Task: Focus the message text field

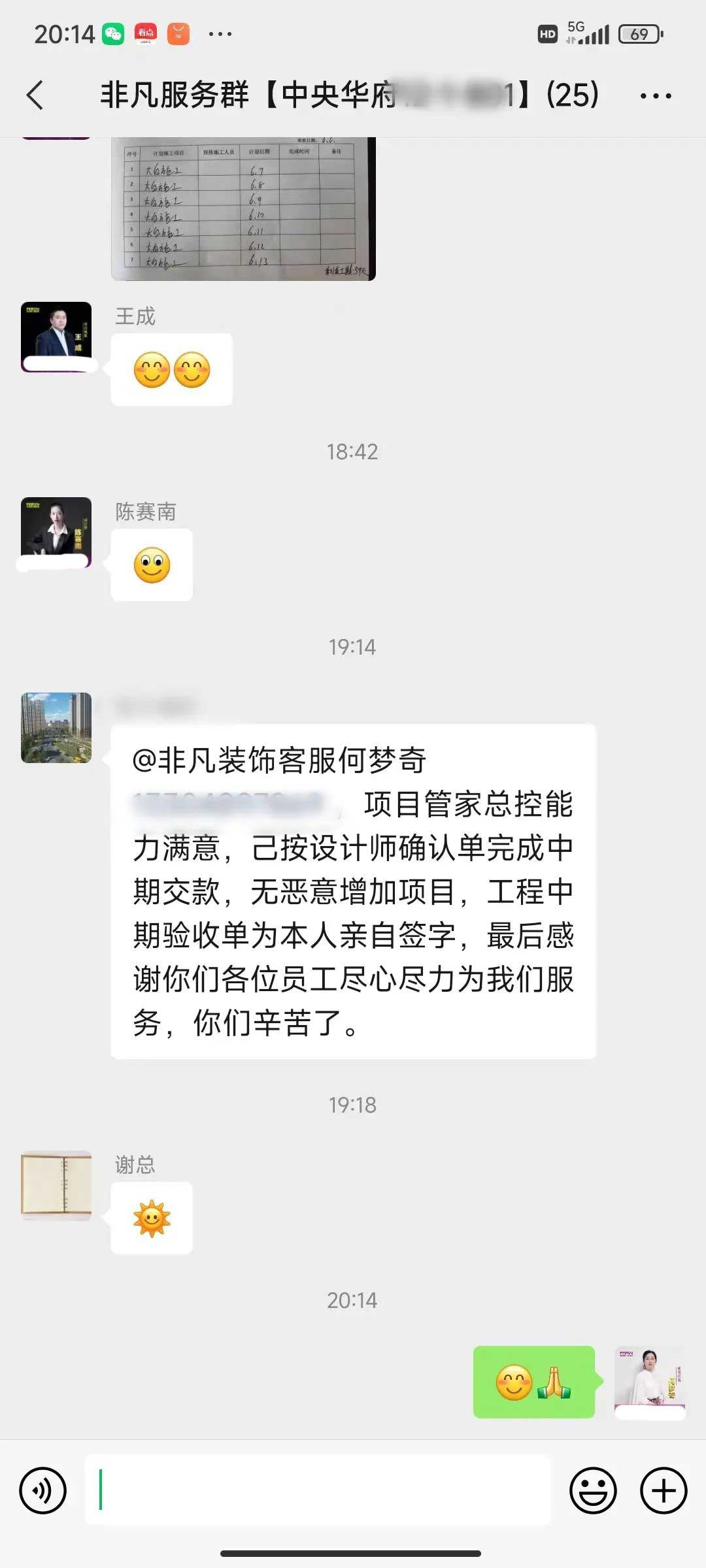Action: click(x=318, y=1491)
